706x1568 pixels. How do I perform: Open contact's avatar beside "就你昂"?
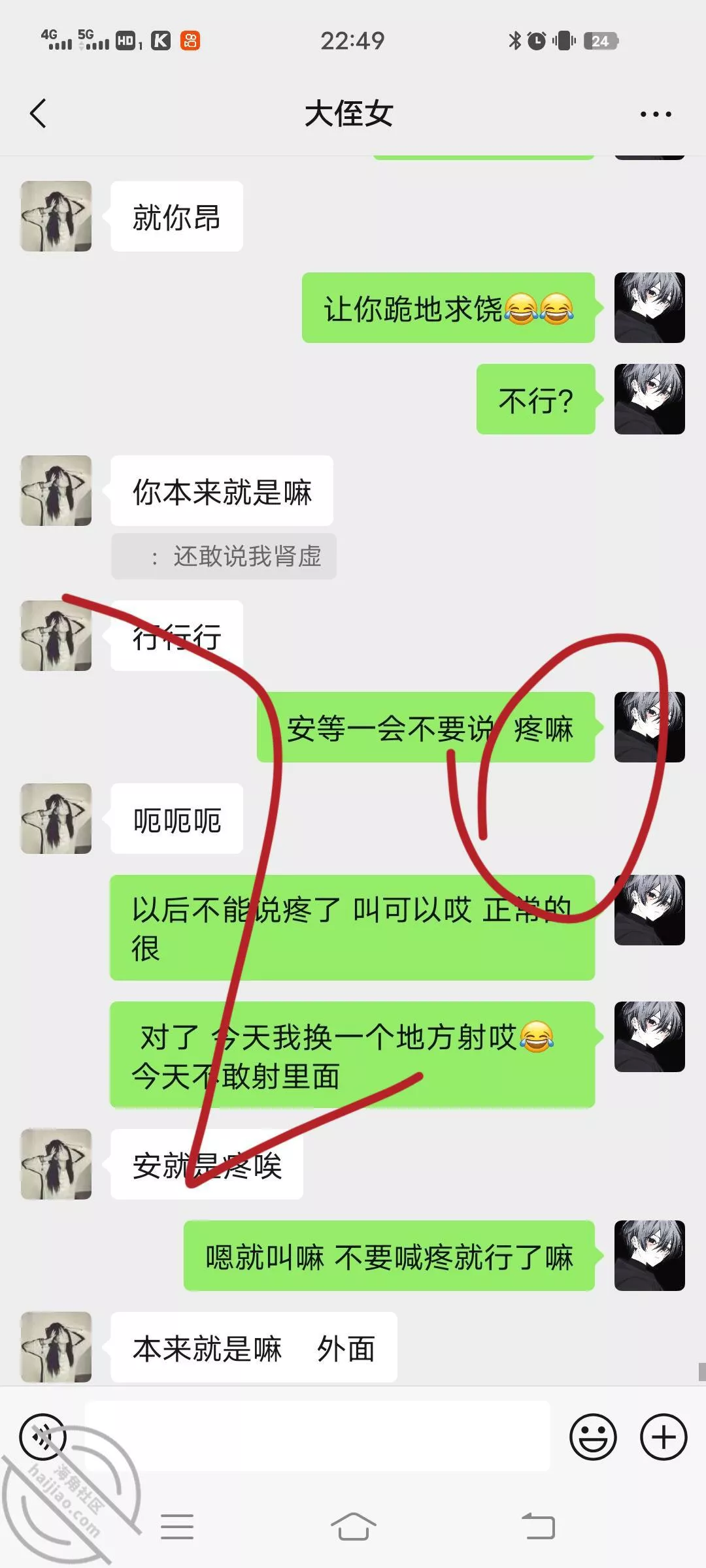pyautogui.click(x=56, y=216)
